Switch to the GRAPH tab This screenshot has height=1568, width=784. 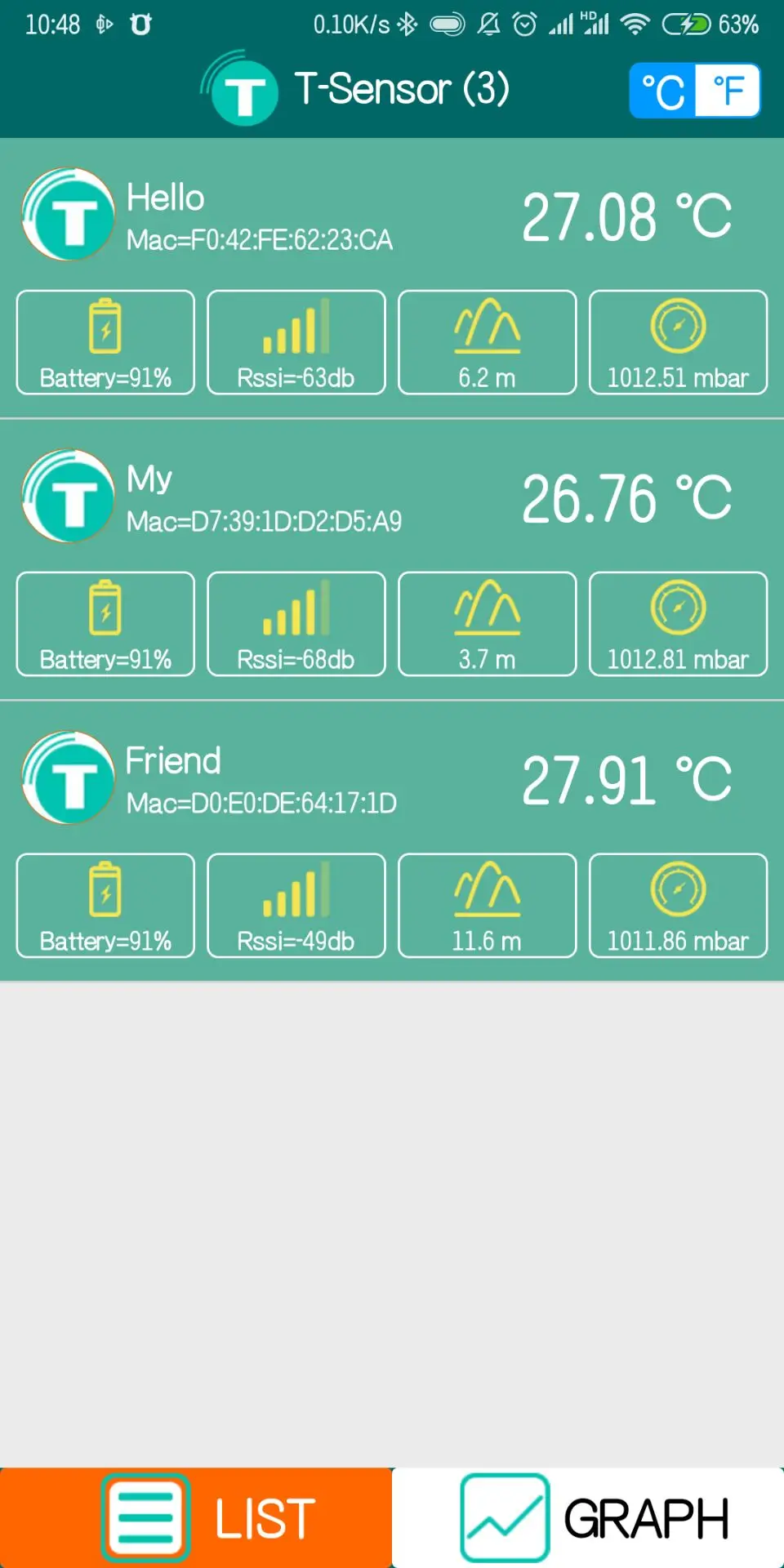pos(588,1517)
